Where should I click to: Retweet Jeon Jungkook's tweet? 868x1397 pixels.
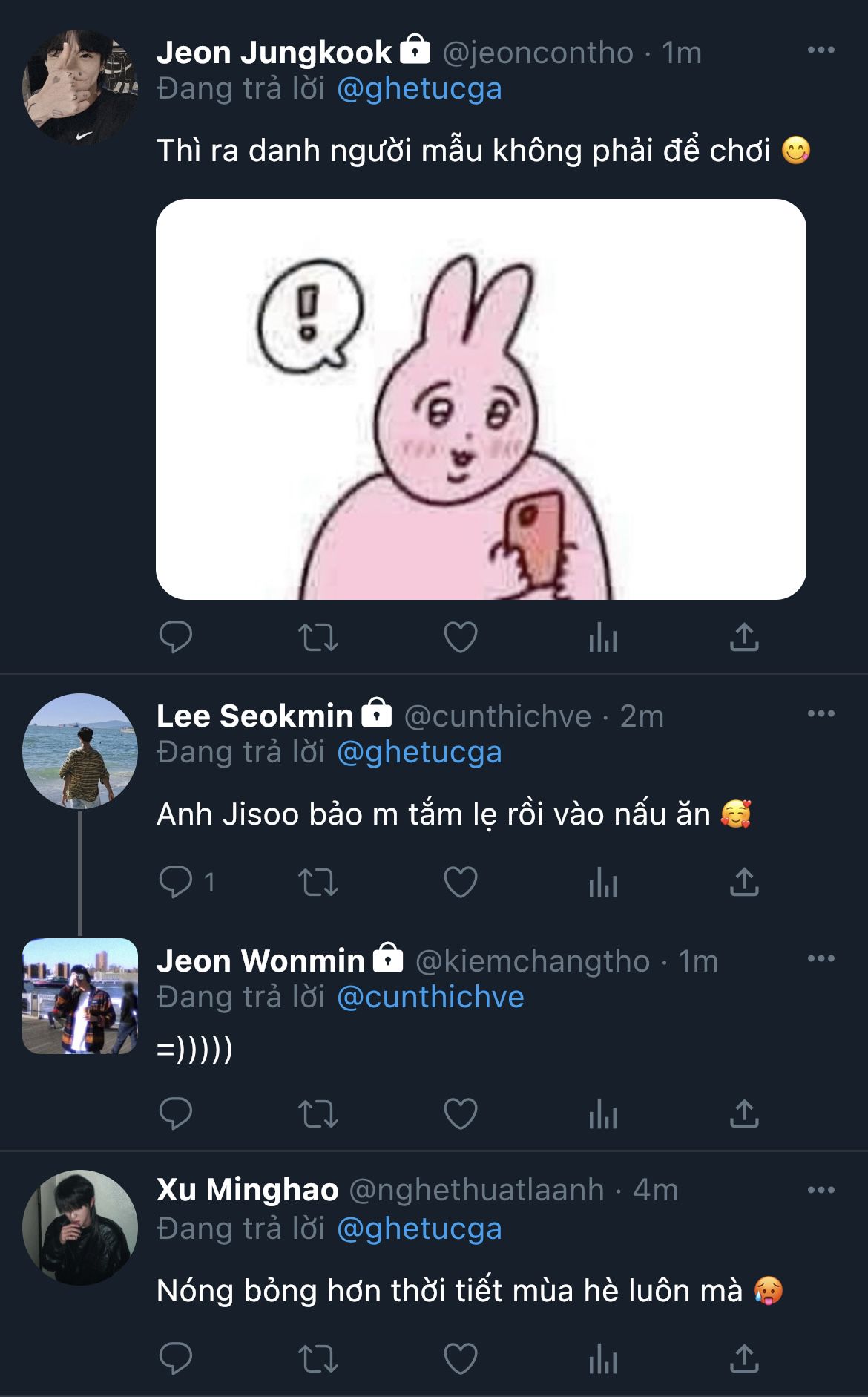coord(318,638)
